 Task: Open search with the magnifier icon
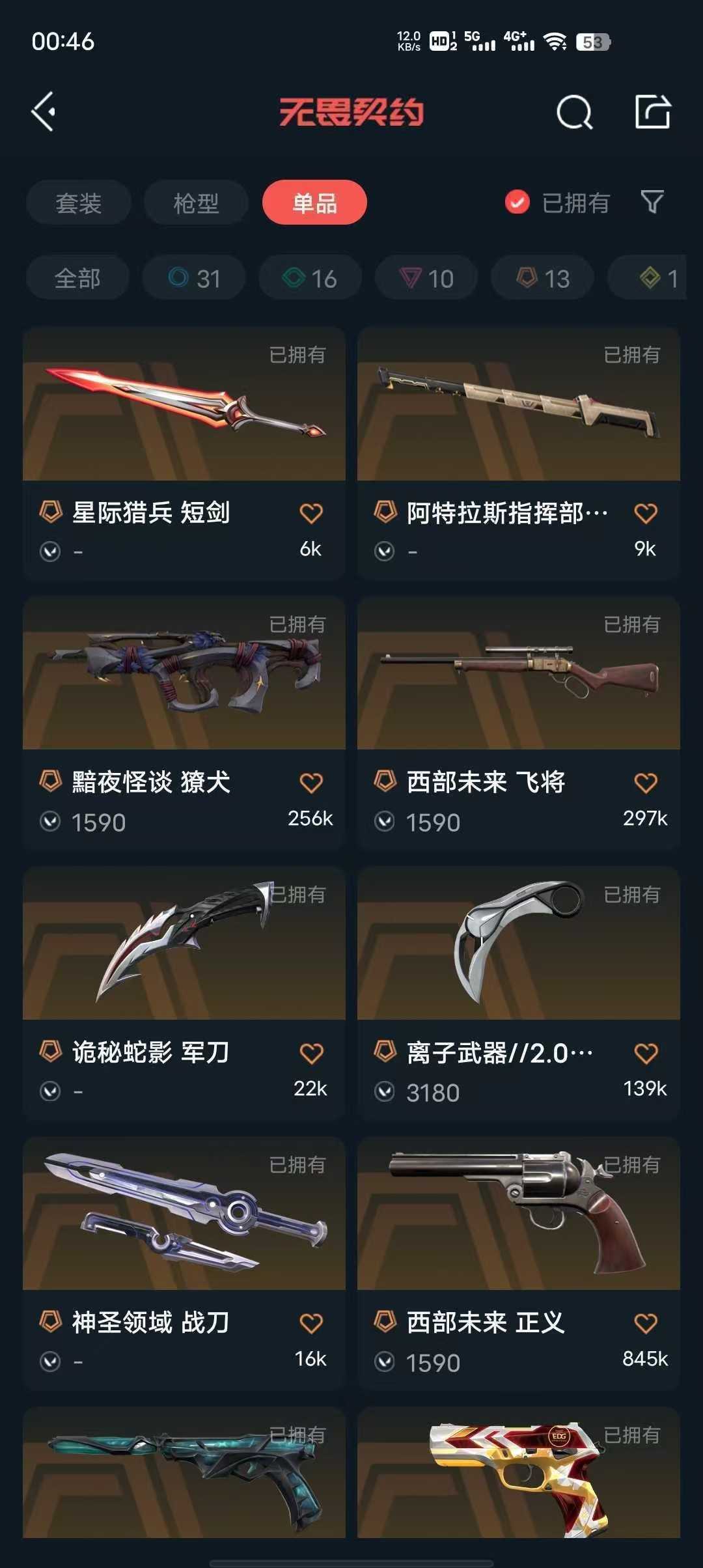[x=573, y=112]
